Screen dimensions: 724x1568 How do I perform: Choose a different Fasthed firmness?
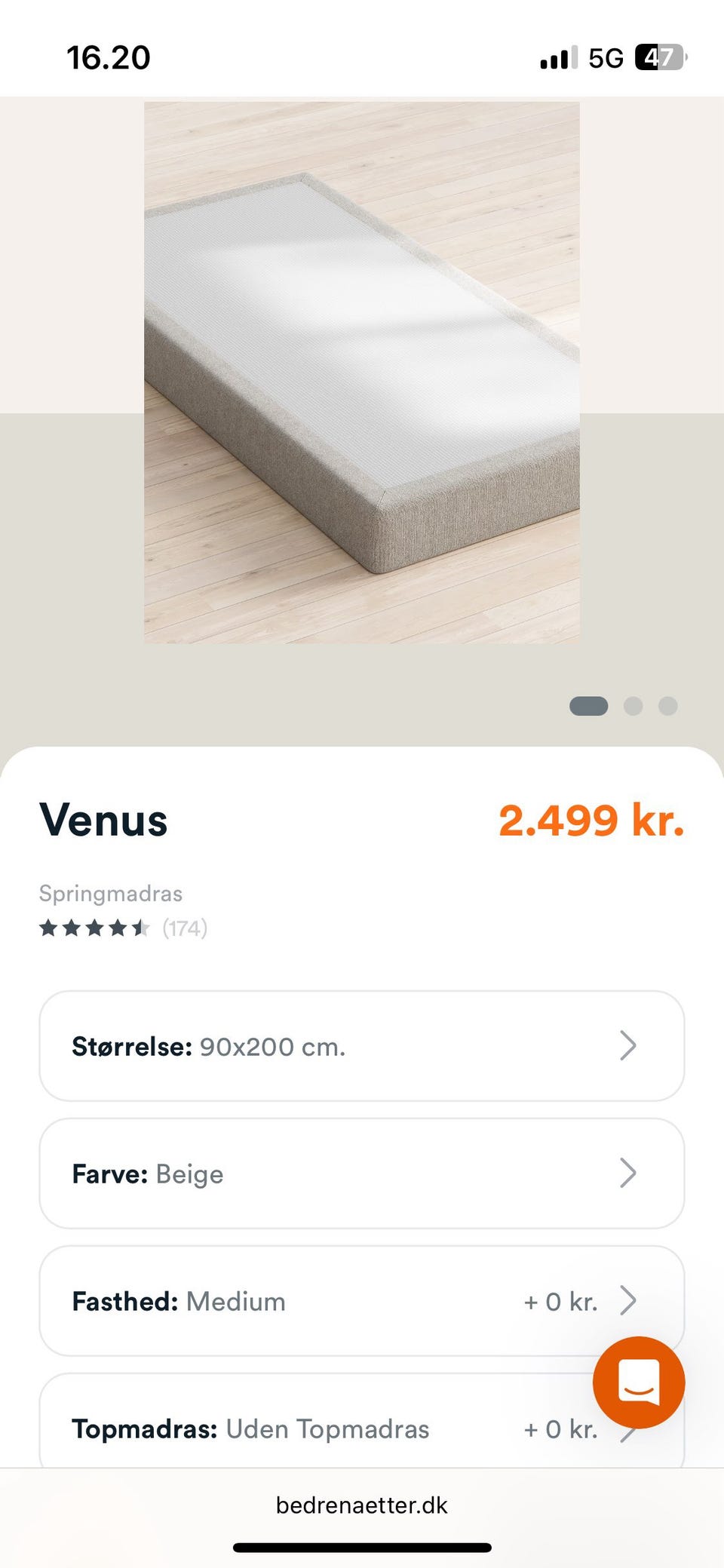point(361,1301)
